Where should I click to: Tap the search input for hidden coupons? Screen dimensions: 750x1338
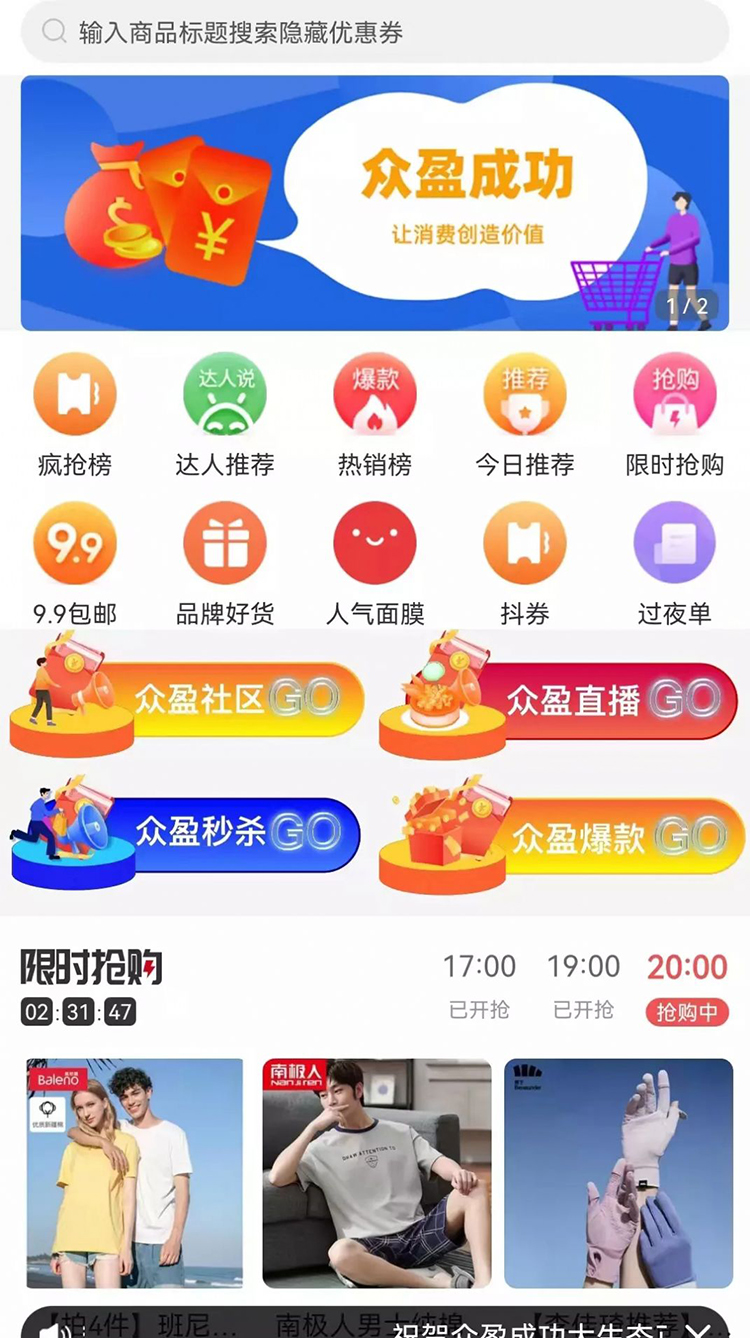coord(375,33)
